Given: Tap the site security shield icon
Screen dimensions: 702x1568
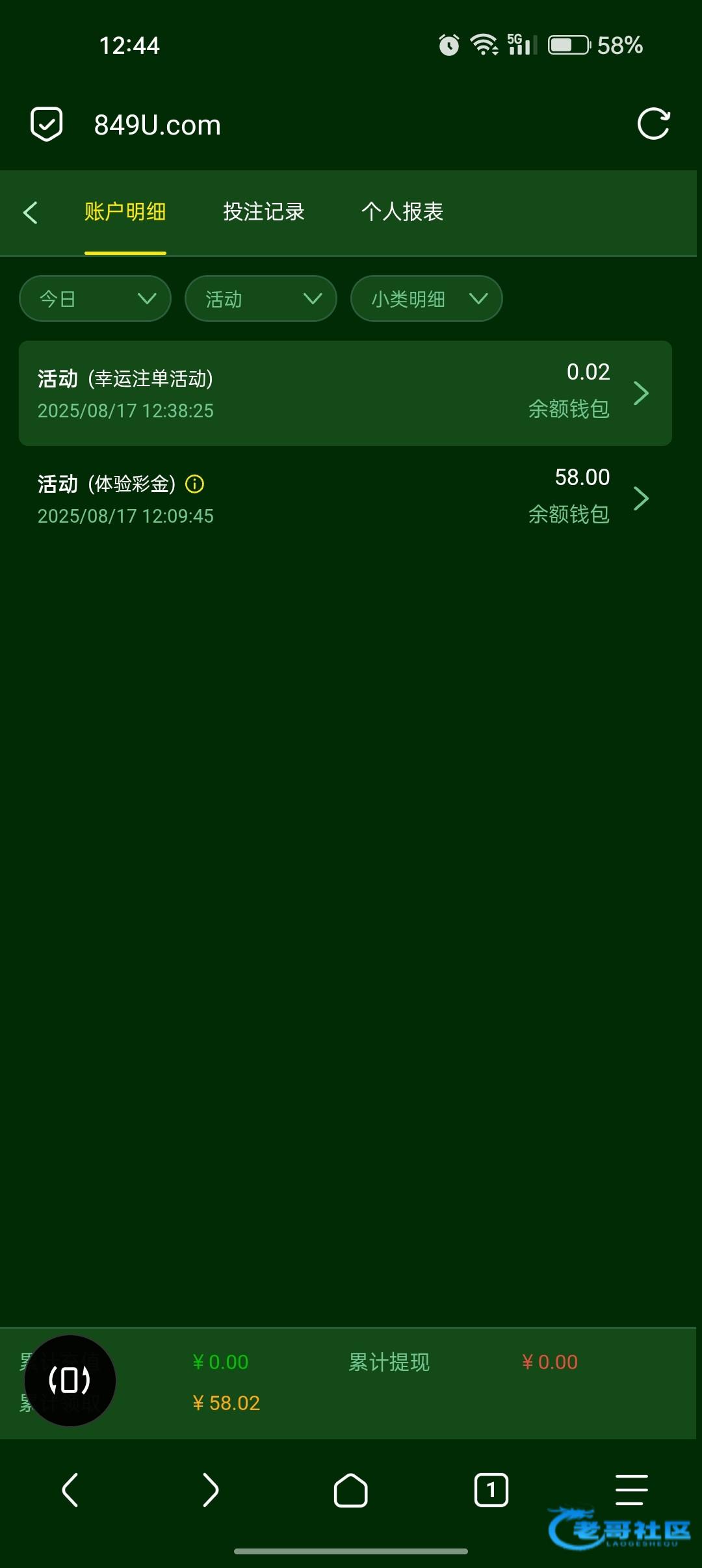Looking at the screenshot, I should click(47, 124).
